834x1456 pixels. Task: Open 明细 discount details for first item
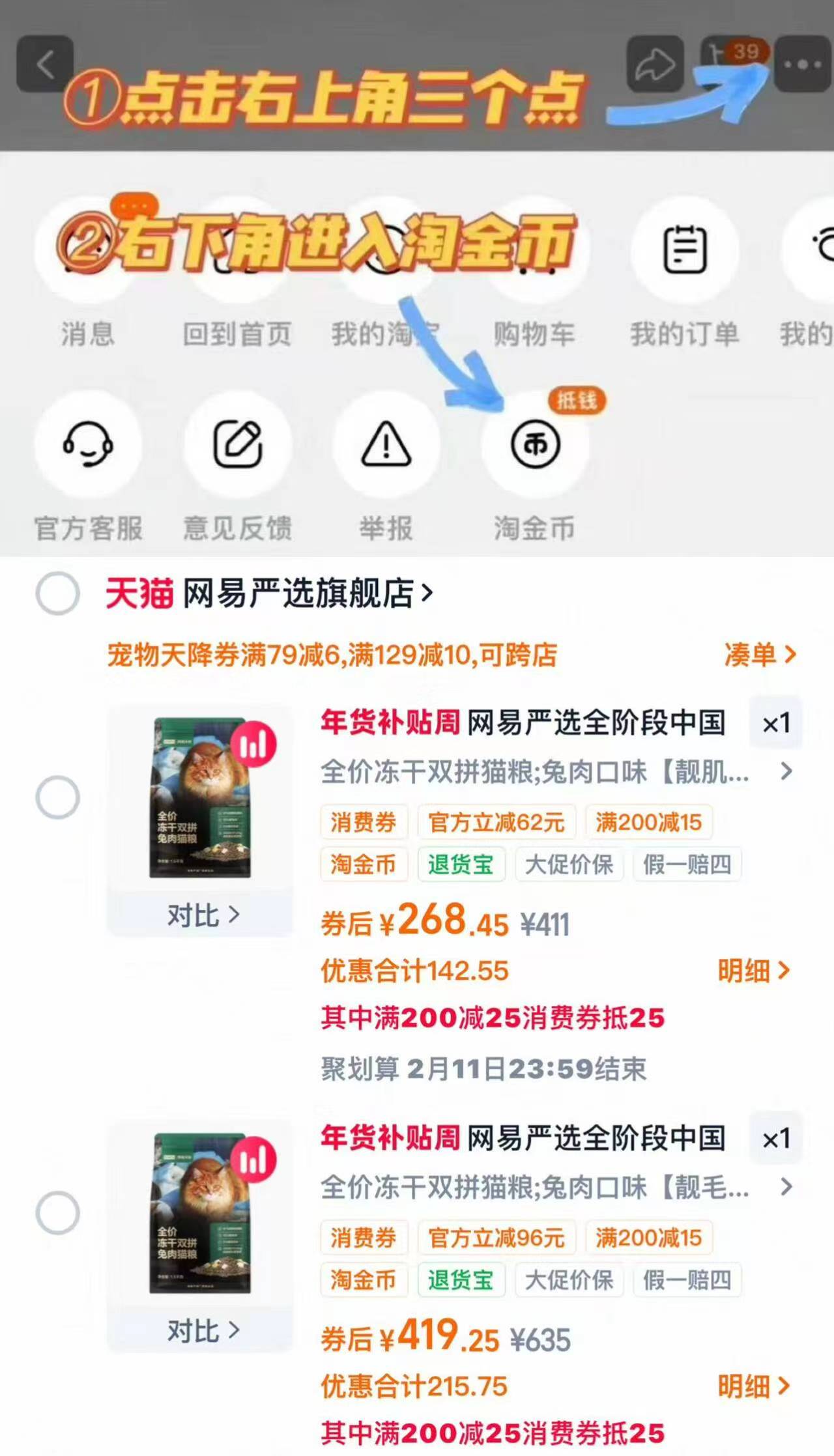click(756, 971)
